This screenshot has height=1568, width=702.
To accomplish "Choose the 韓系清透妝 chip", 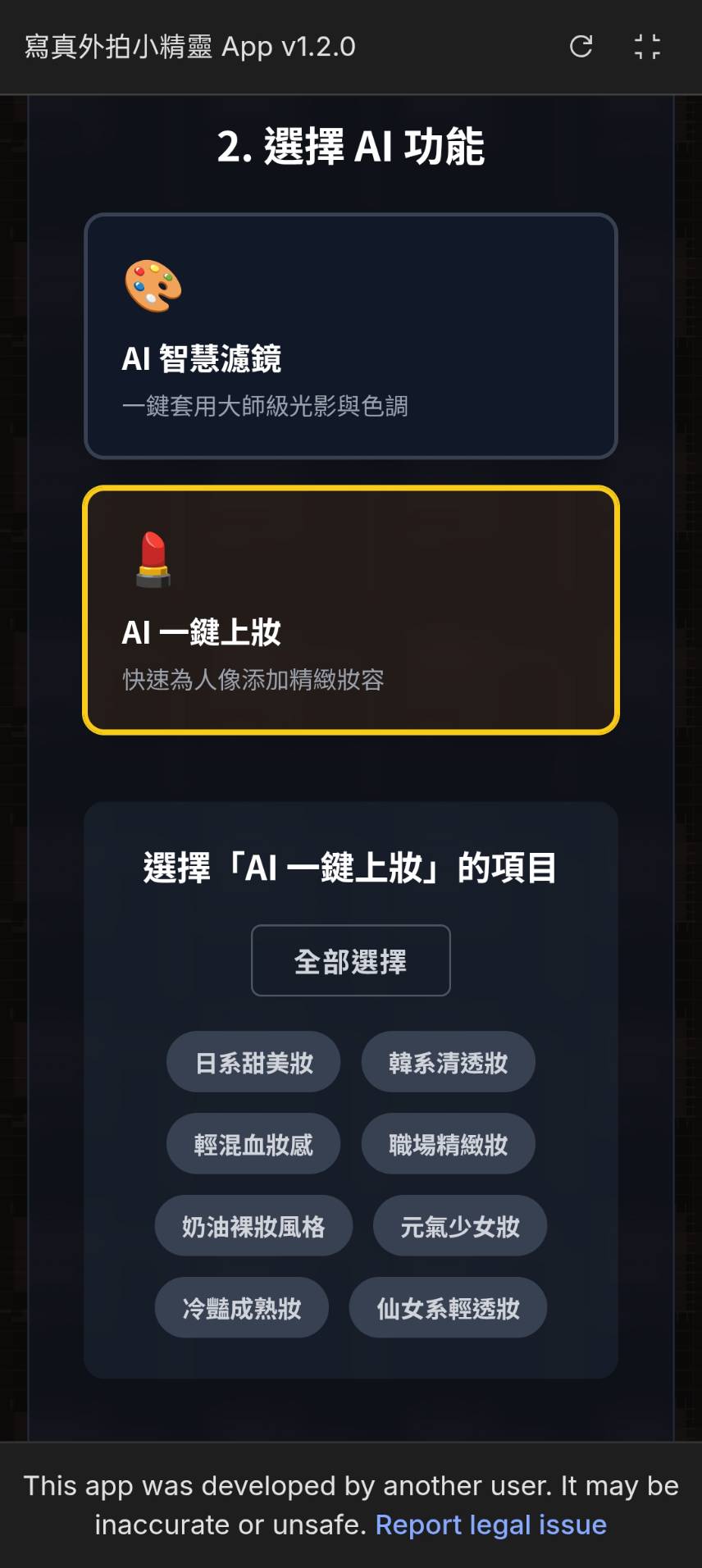I will [448, 1062].
